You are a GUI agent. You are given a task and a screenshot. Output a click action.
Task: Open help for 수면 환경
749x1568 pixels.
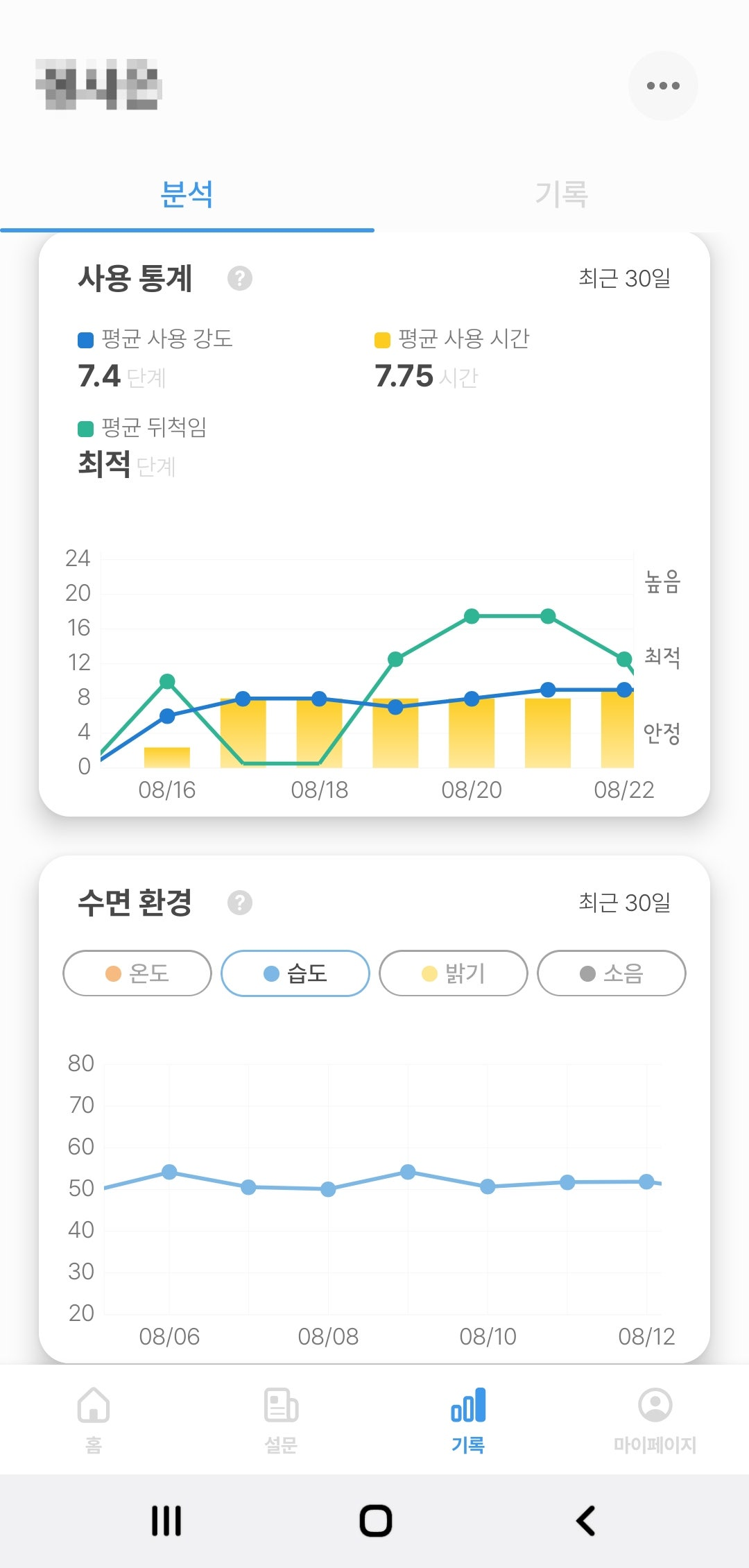tap(240, 903)
